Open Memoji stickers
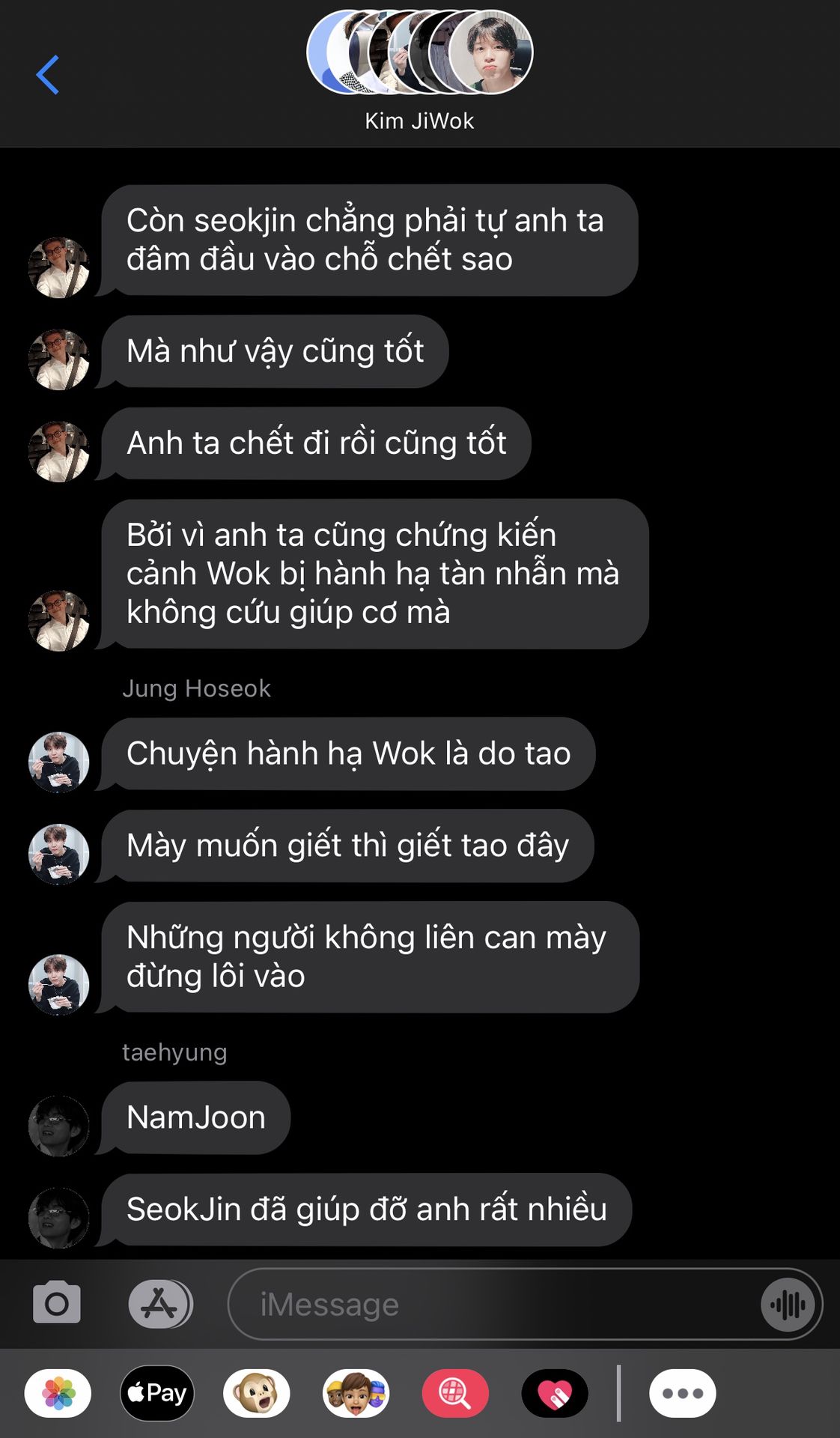840x1438 pixels. (x=356, y=1393)
